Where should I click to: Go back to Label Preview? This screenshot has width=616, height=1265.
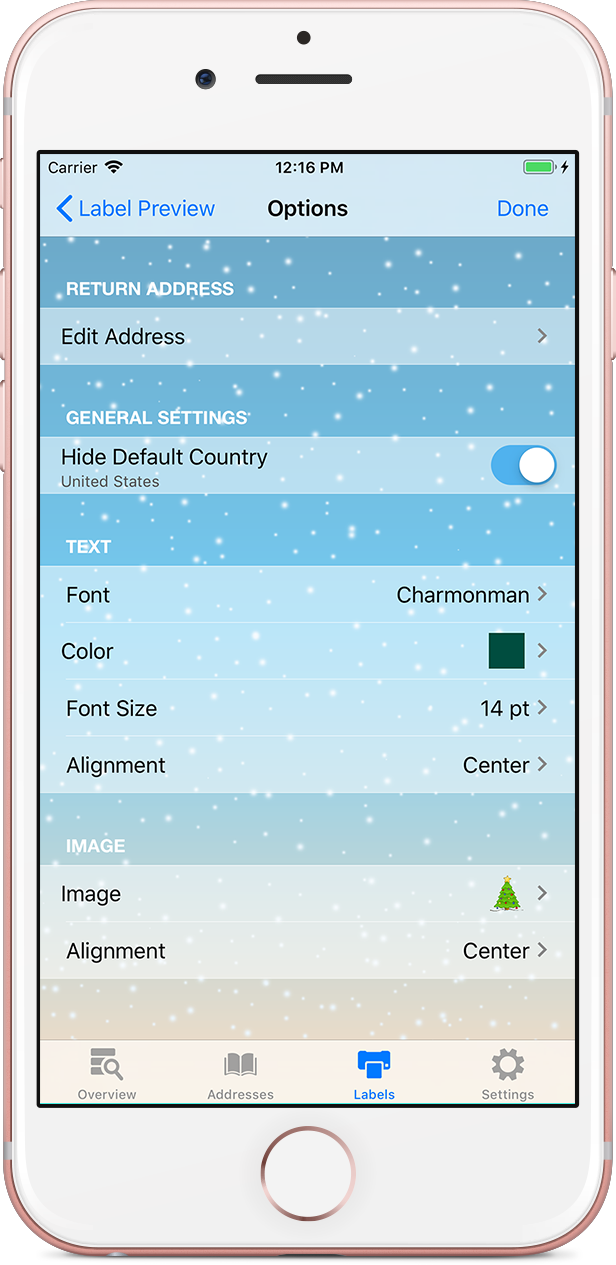point(136,209)
